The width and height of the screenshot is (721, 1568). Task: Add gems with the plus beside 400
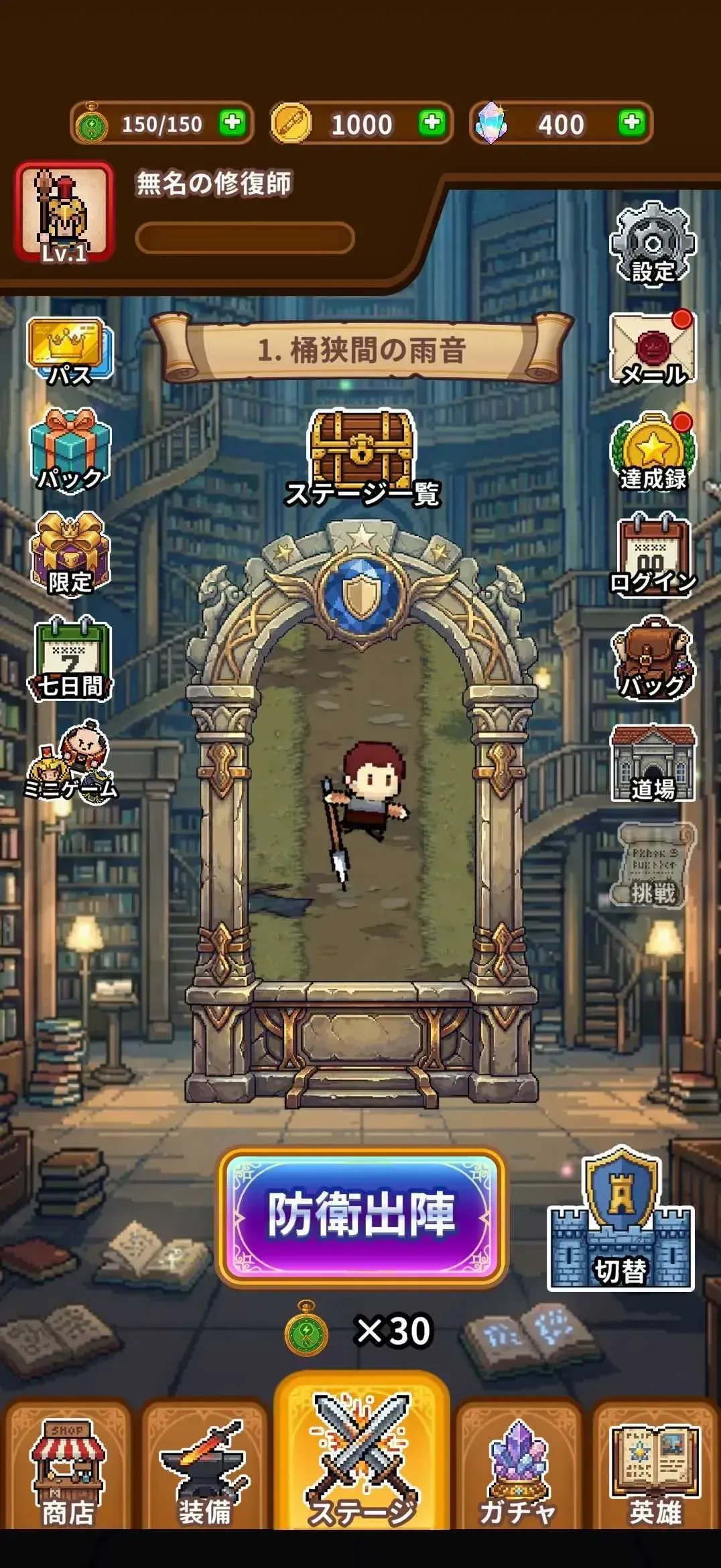(x=631, y=123)
